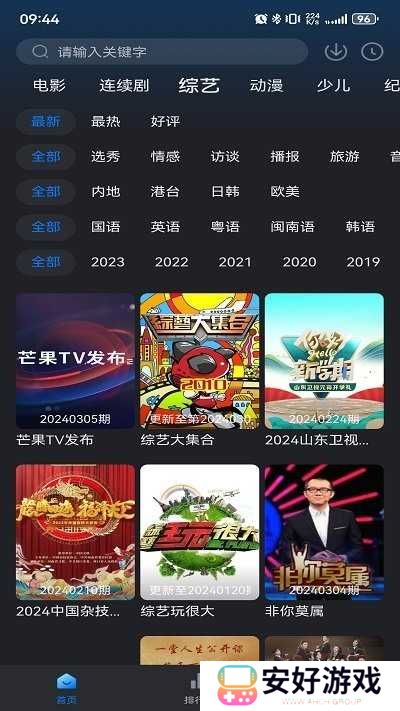Switch to the 电影 tab
The width and height of the screenshot is (400, 711).
[49, 85]
